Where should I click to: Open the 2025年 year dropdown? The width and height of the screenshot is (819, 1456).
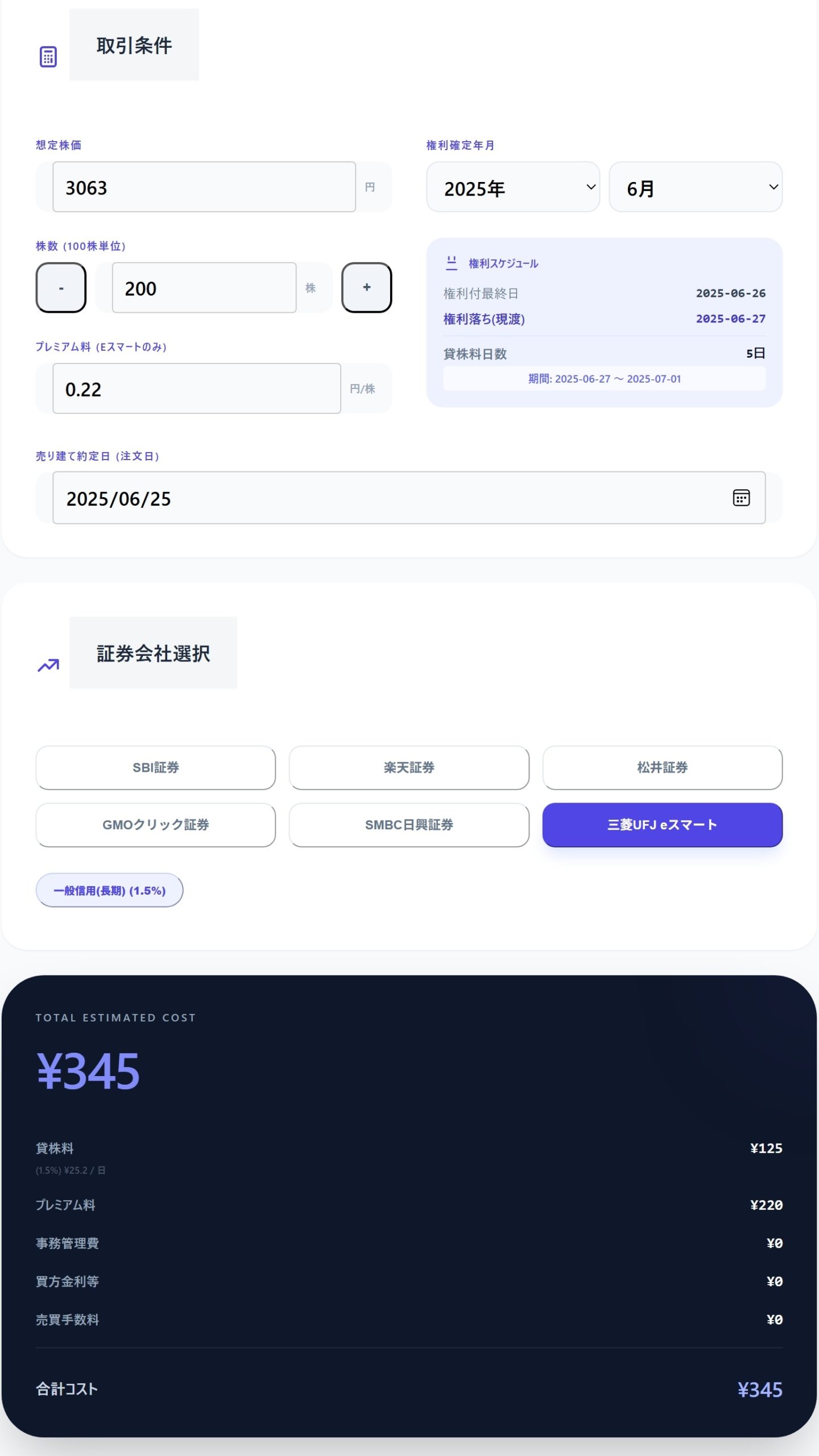(512, 187)
